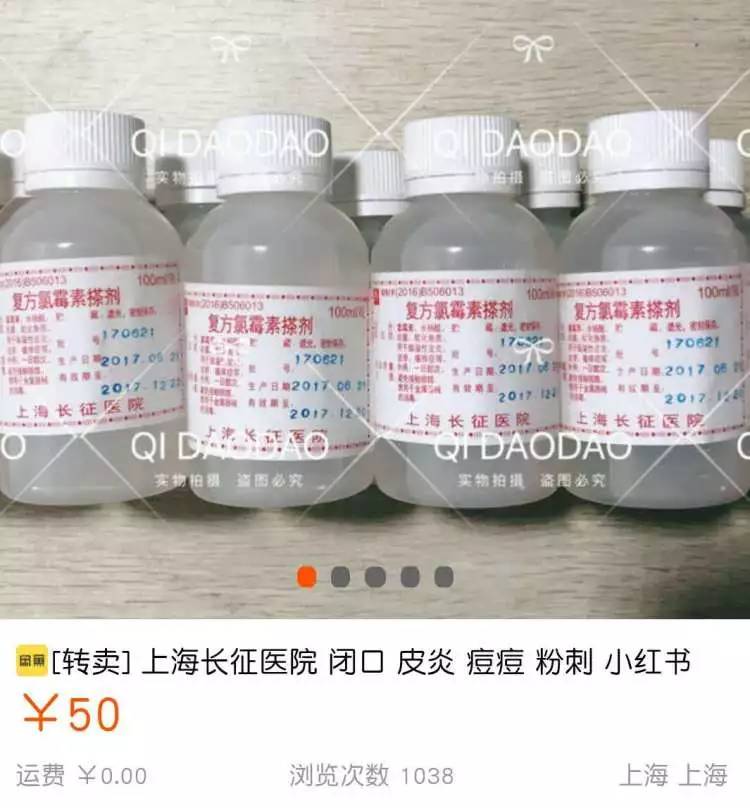Open the product photo of the bottles
This screenshot has width=750, height=808.
pos(375,300)
